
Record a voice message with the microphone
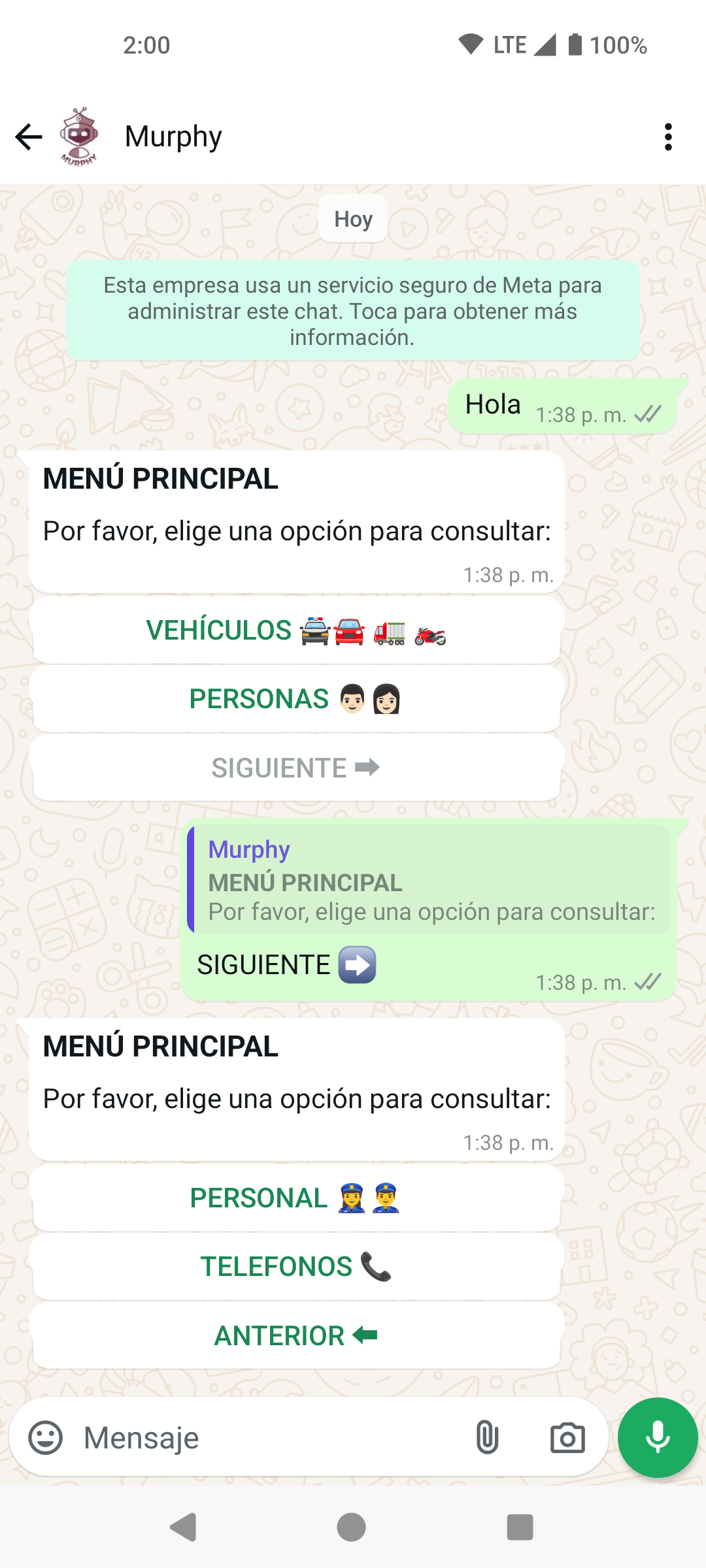pos(658,1437)
